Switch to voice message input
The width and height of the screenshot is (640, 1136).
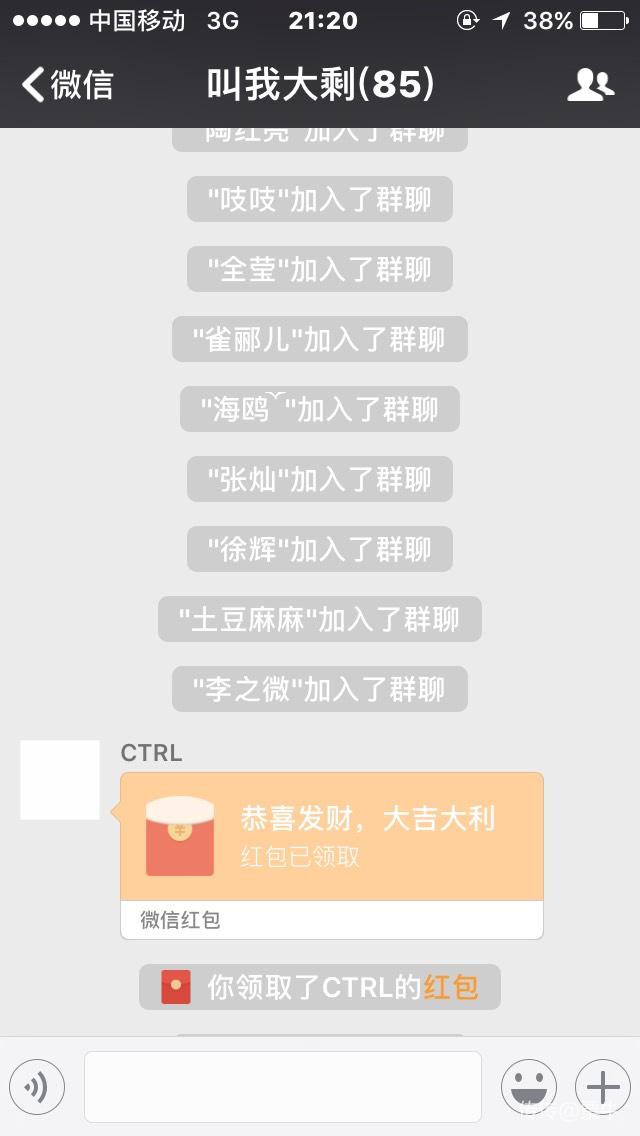(x=37, y=1087)
